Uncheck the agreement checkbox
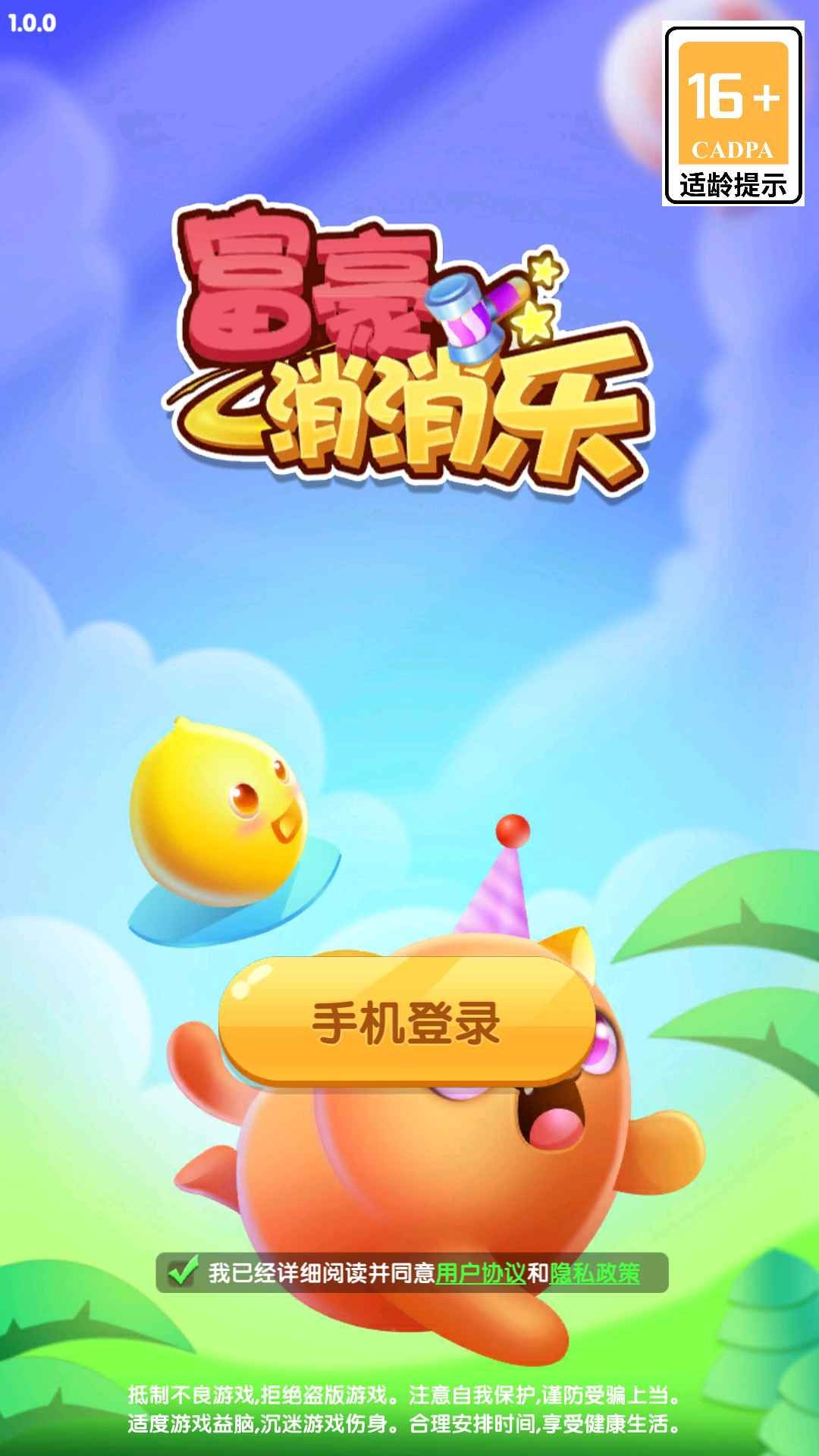The width and height of the screenshot is (819, 1456). 182,1272
